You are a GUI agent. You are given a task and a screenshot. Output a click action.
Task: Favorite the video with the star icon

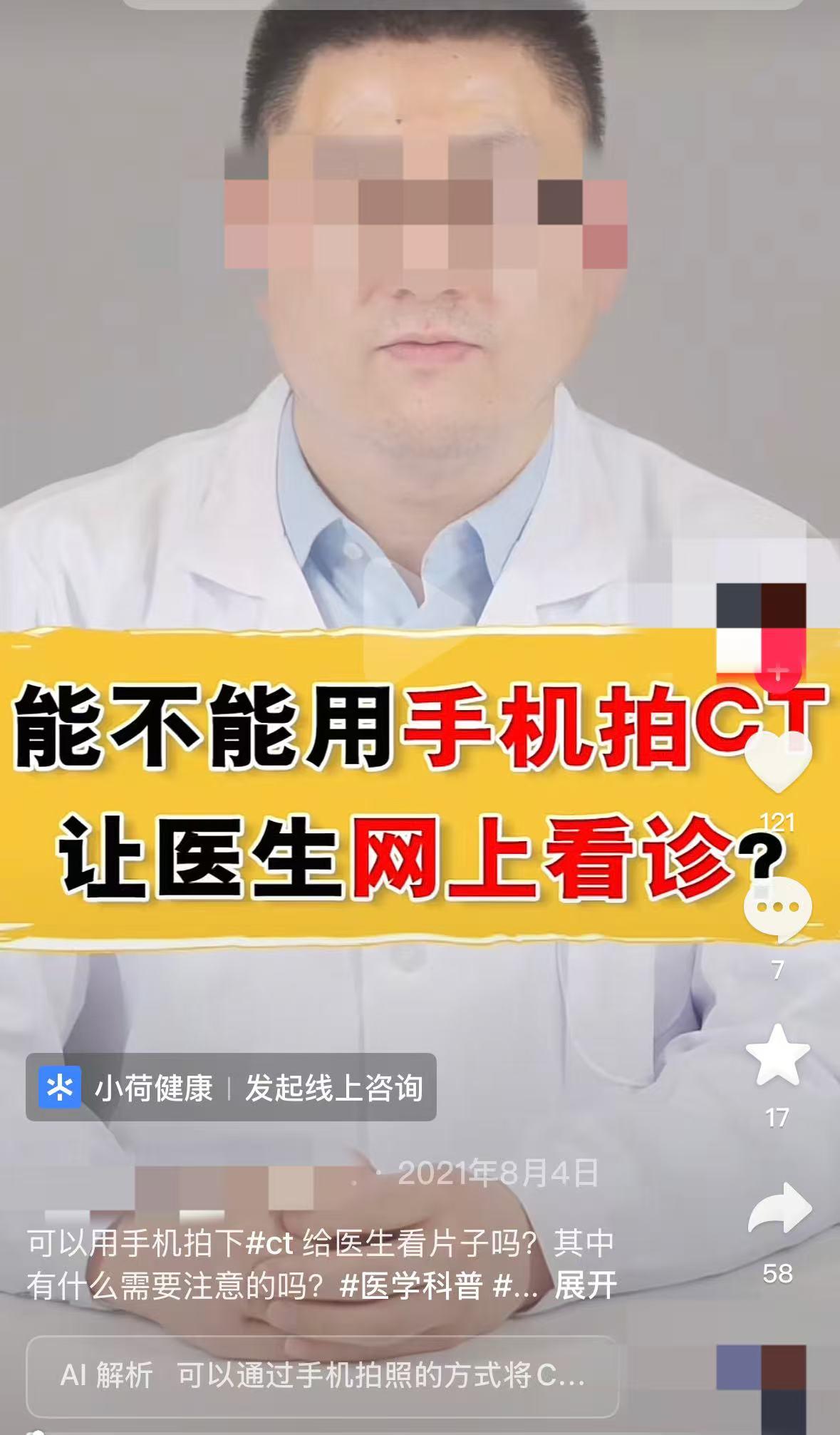coord(777,1056)
